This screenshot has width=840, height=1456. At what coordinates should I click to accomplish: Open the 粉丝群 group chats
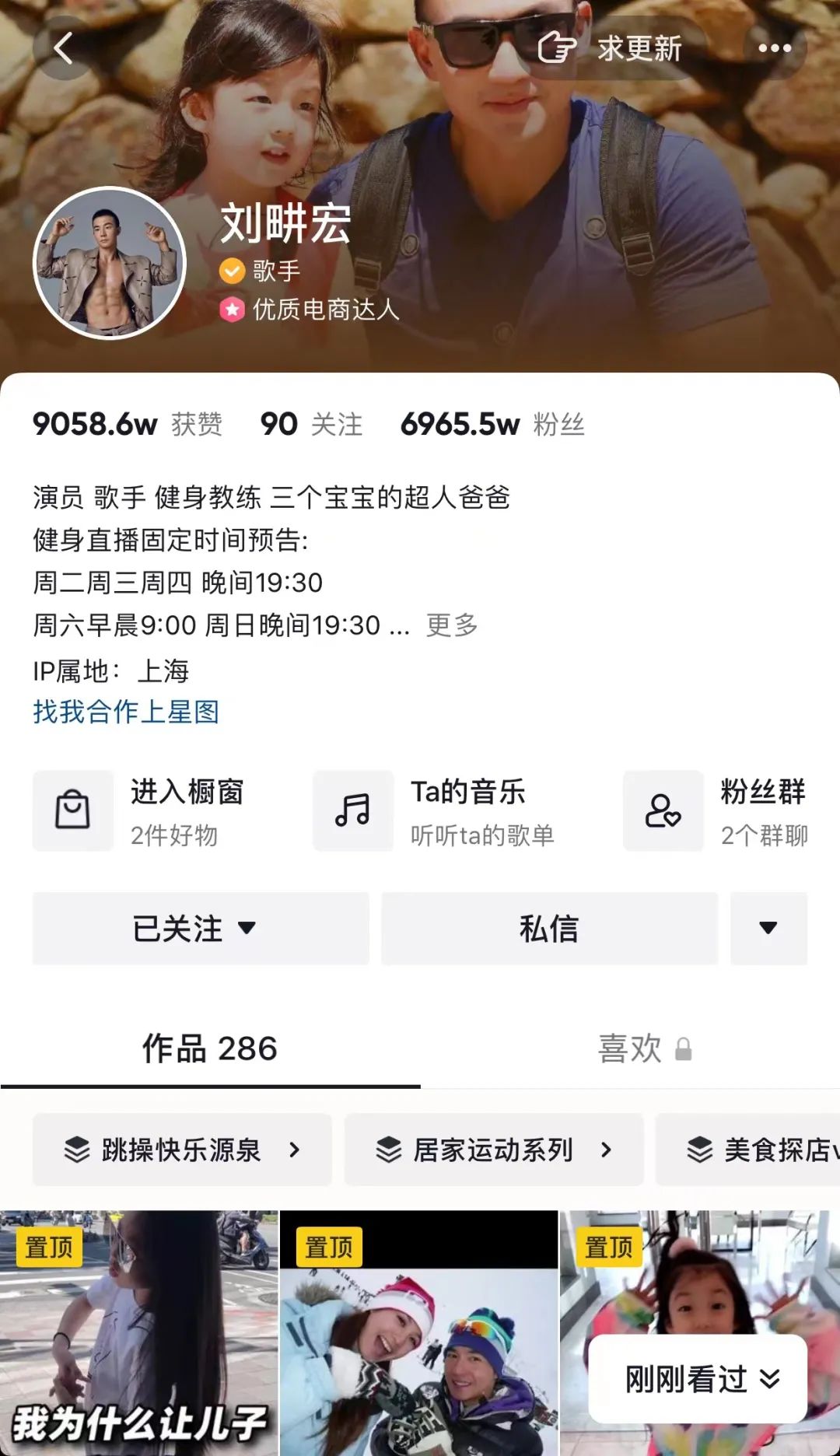pyautogui.click(x=716, y=811)
